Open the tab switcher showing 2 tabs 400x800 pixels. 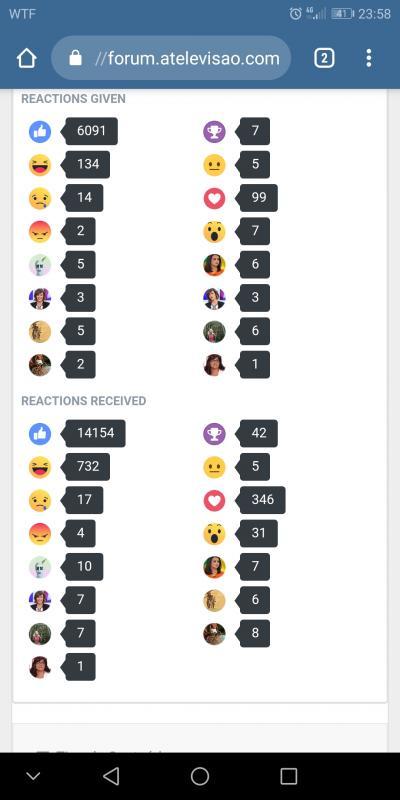pyautogui.click(x=324, y=58)
